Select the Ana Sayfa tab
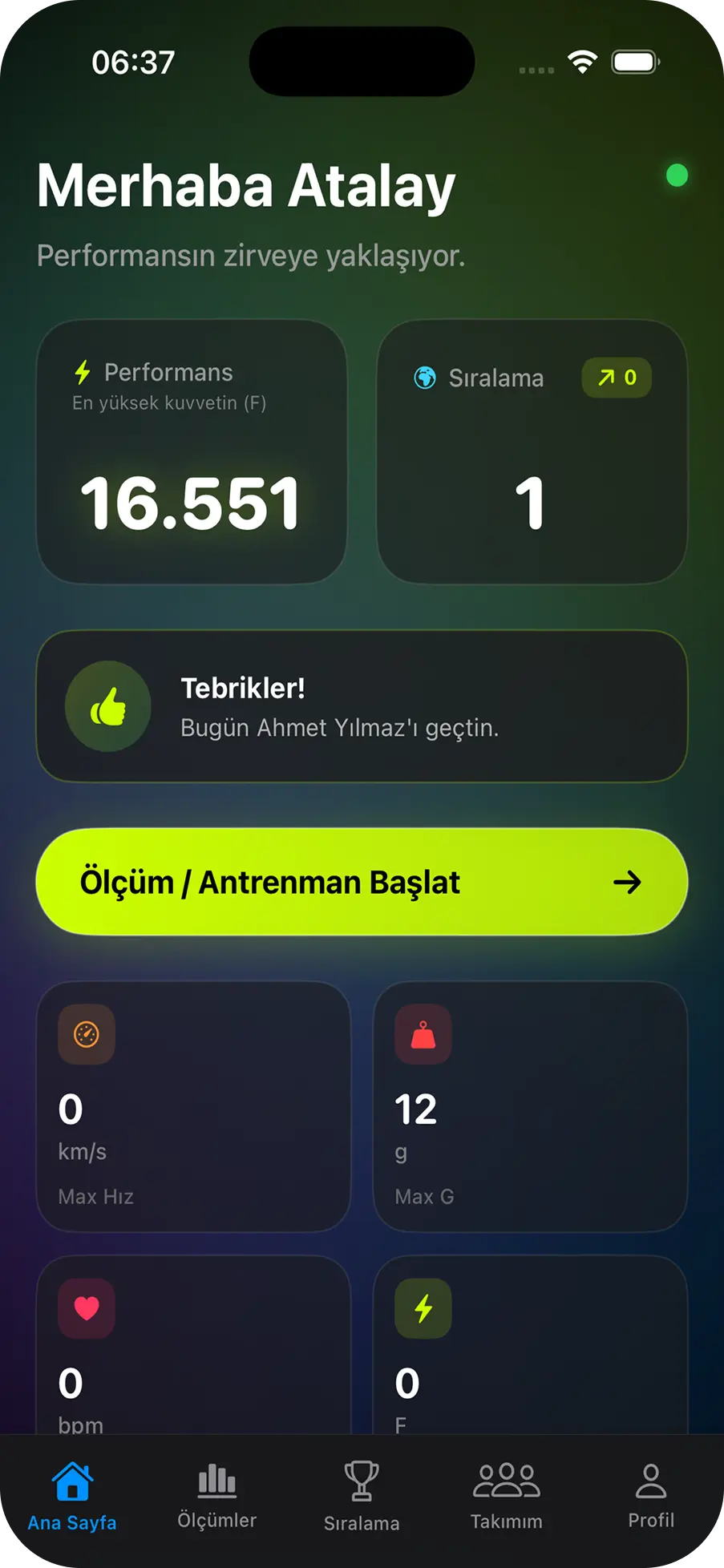Screen dimensions: 724x1568 click(72, 1496)
